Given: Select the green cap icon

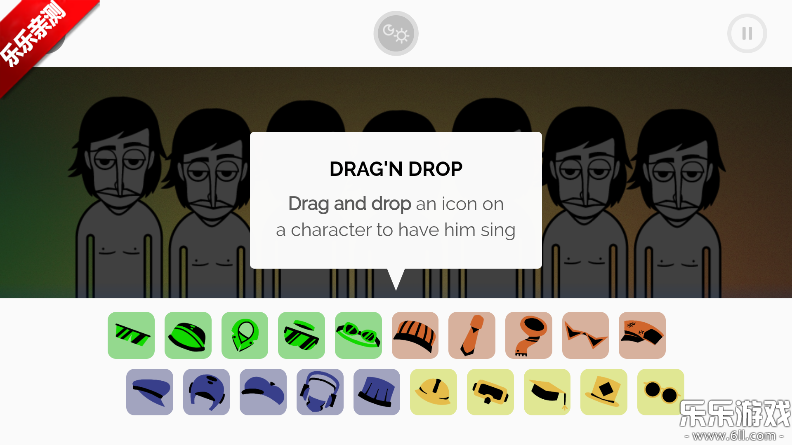Looking at the screenshot, I should point(188,336).
